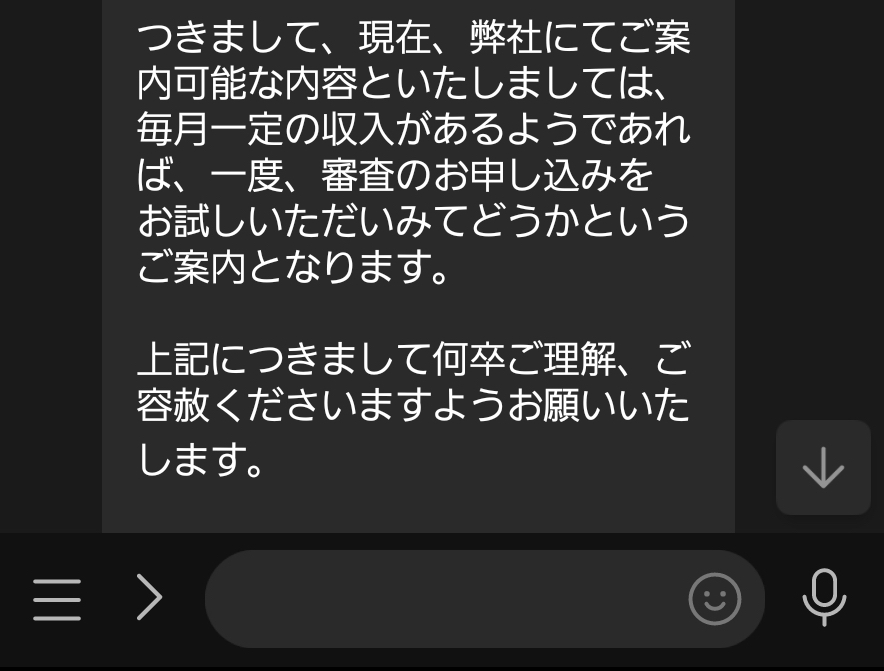Image resolution: width=884 pixels, height=671 pixels.
Task: Focus the message input field
Action: [440, 599]
